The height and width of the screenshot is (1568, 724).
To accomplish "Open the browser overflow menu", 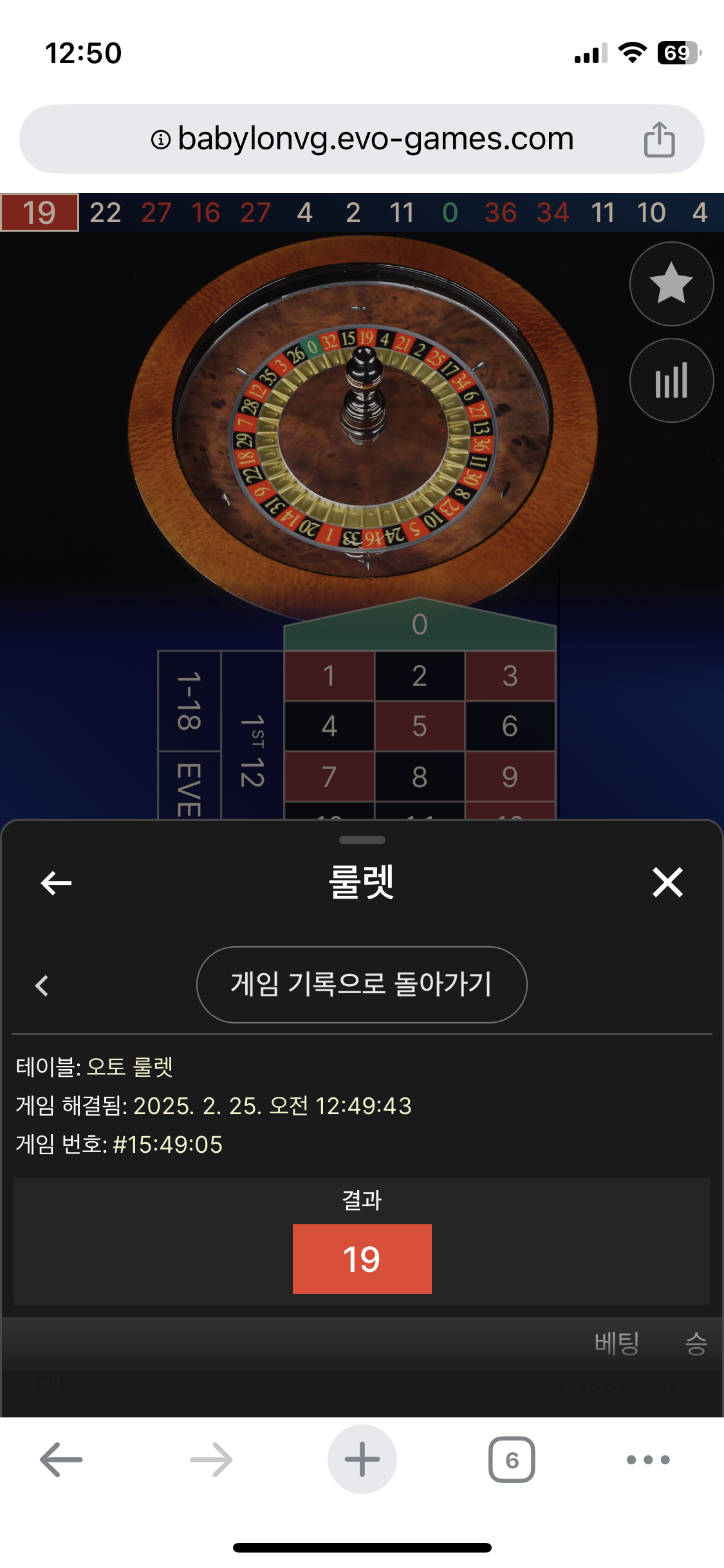I will pos(648,1459).
